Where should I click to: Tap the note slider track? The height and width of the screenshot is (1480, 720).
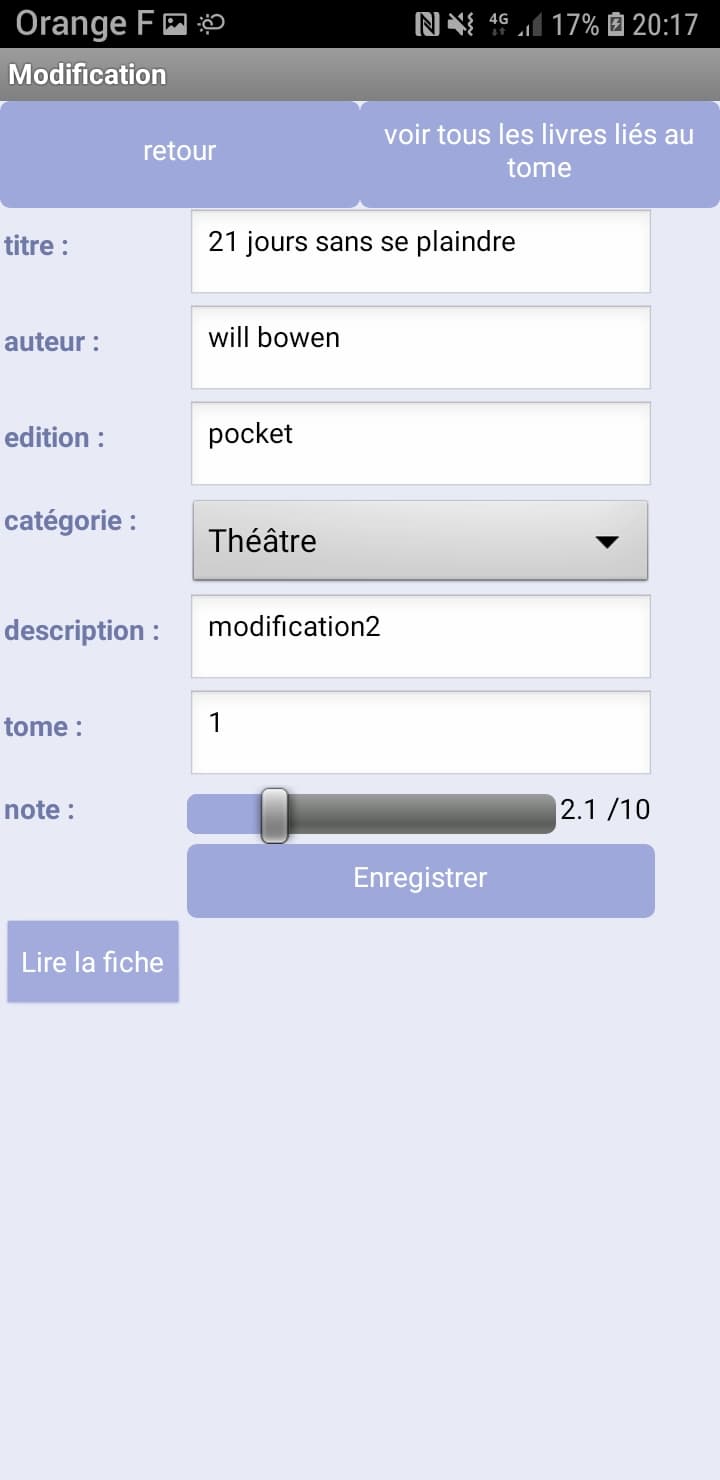point(371,814)
